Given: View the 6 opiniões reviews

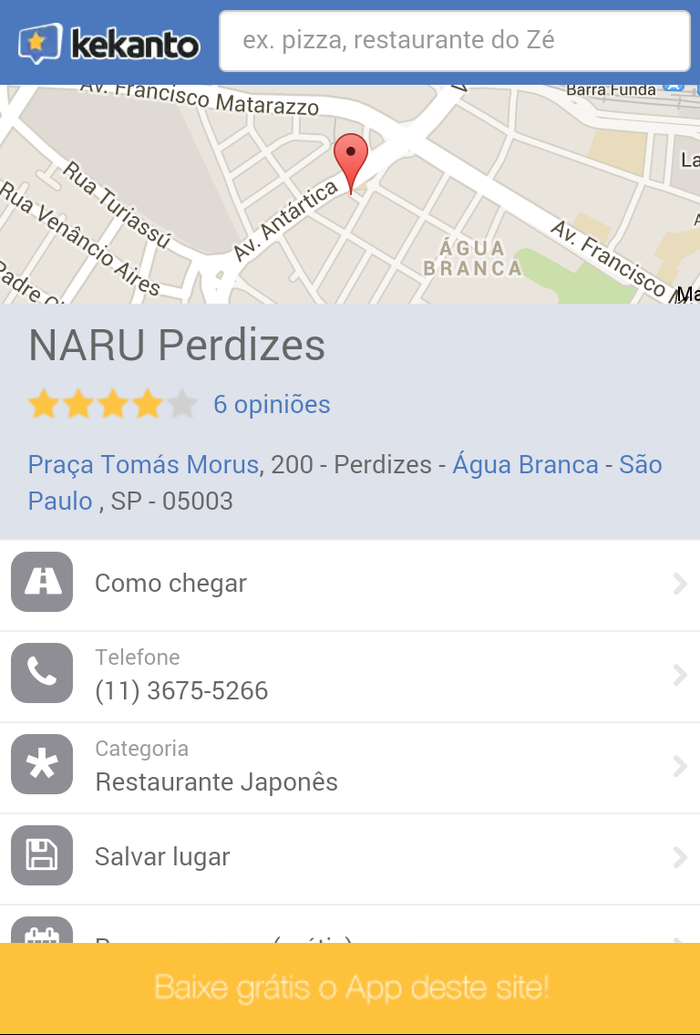Looking at the screenshot, I should 271,405.
